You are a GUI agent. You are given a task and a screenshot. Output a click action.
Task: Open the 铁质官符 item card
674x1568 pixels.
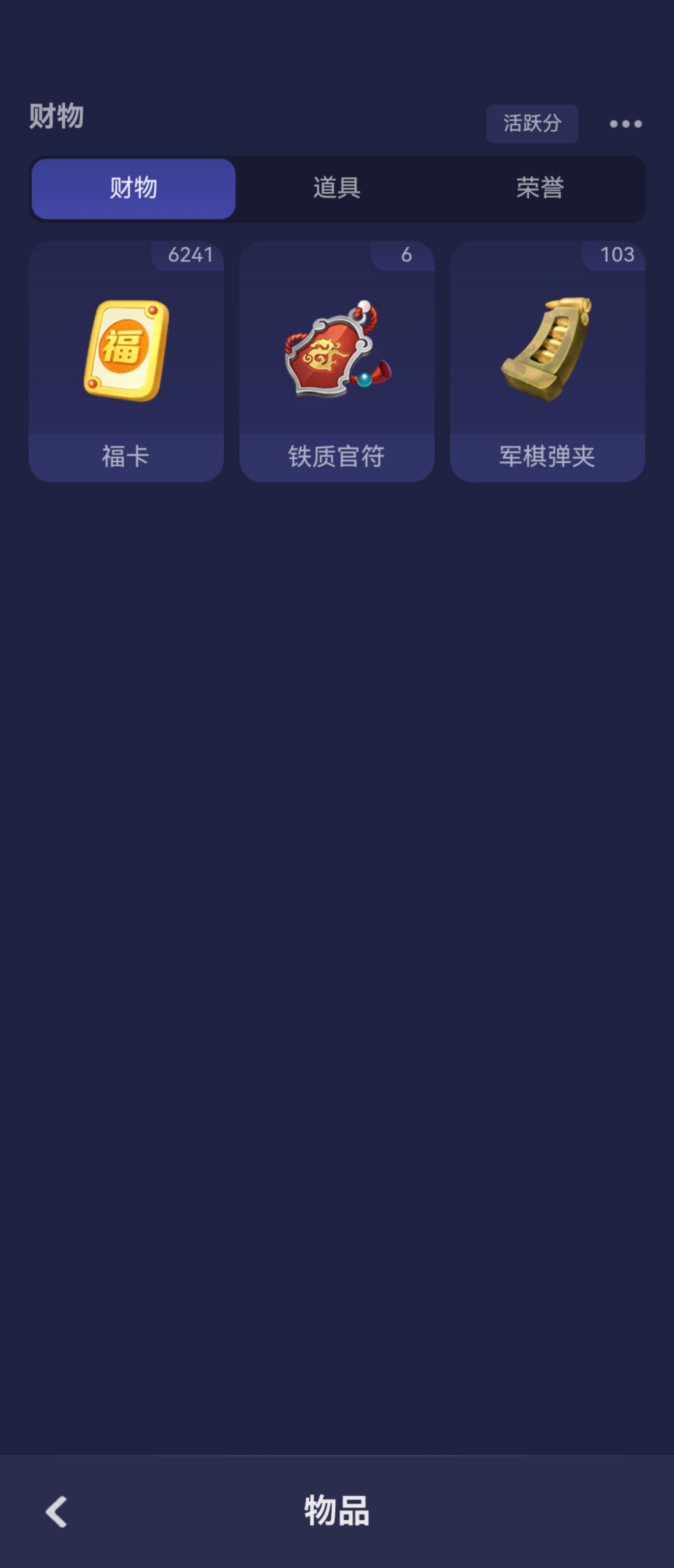336,361
